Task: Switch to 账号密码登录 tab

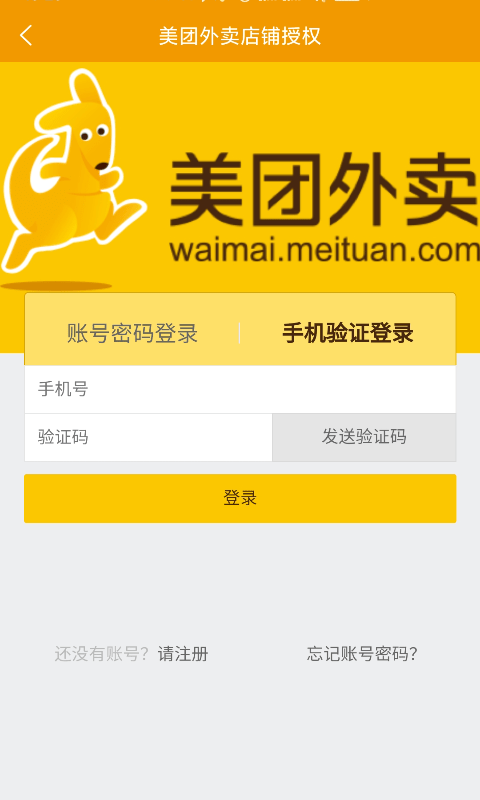Action: click(x=132, y=334)
